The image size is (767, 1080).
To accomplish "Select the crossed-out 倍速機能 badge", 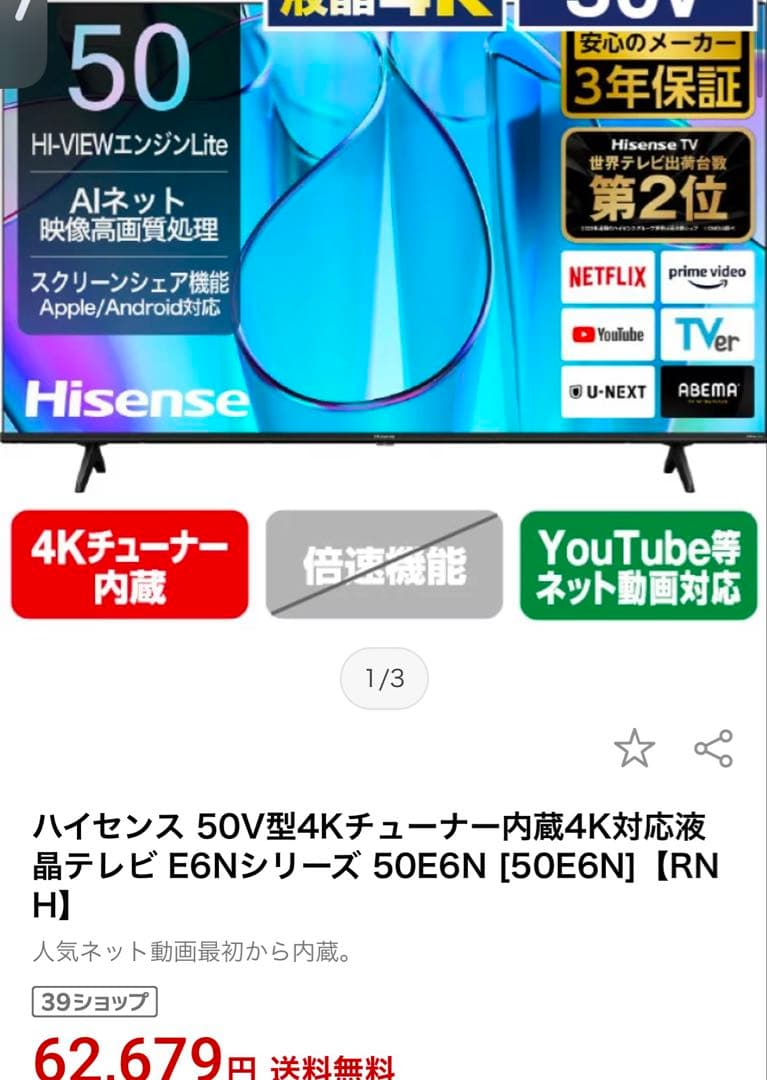I will pyautogui.click(x=384, y=565).
